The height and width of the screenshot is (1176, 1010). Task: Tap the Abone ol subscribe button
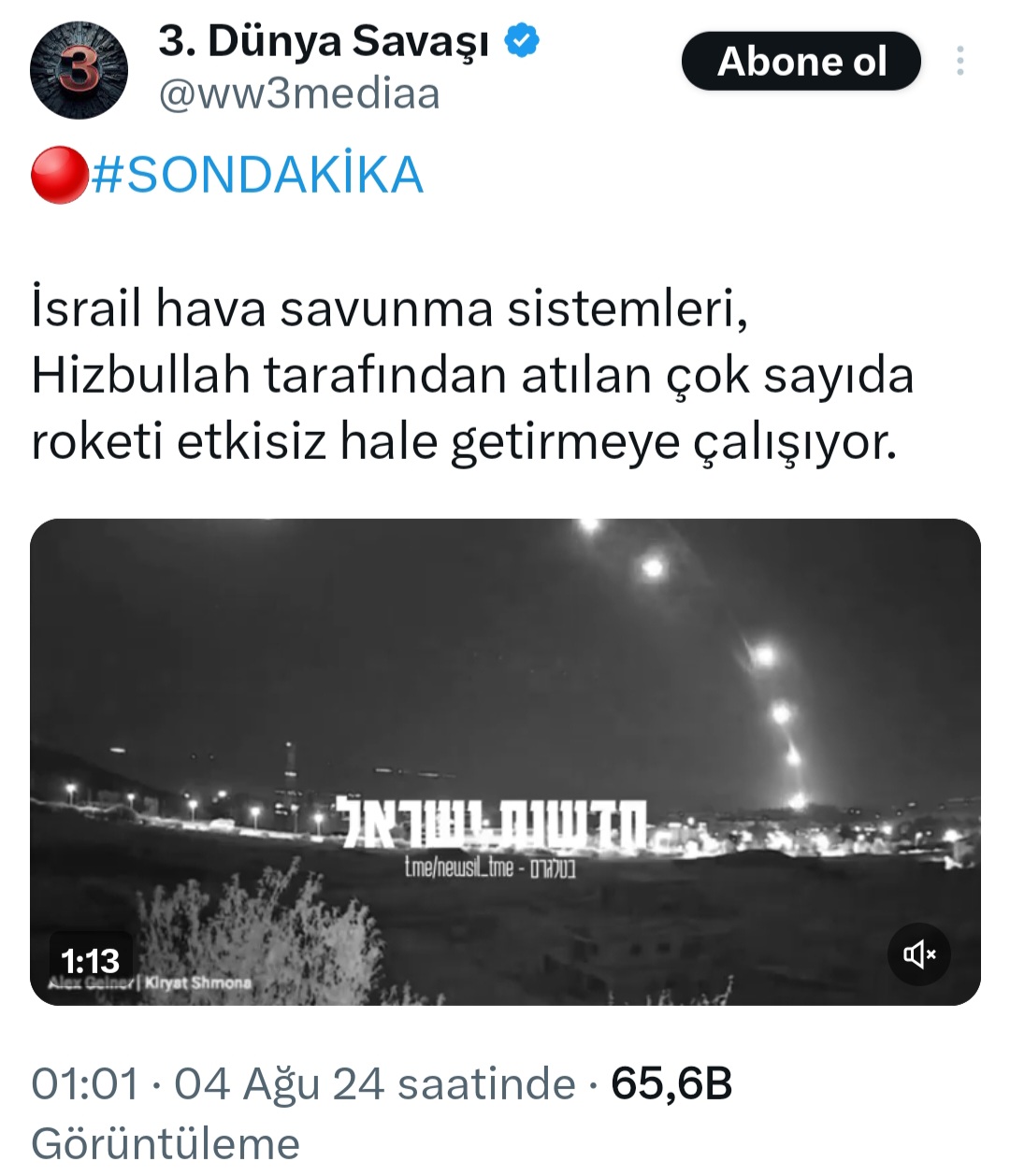801,62
